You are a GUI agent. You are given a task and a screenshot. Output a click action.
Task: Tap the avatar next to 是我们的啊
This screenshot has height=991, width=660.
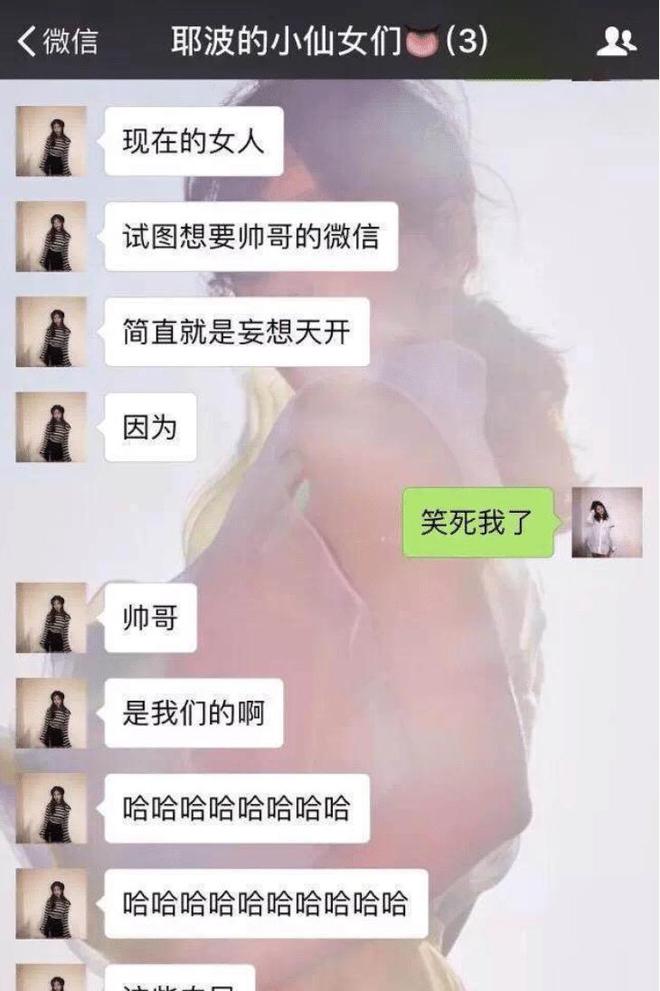(50, 713)
